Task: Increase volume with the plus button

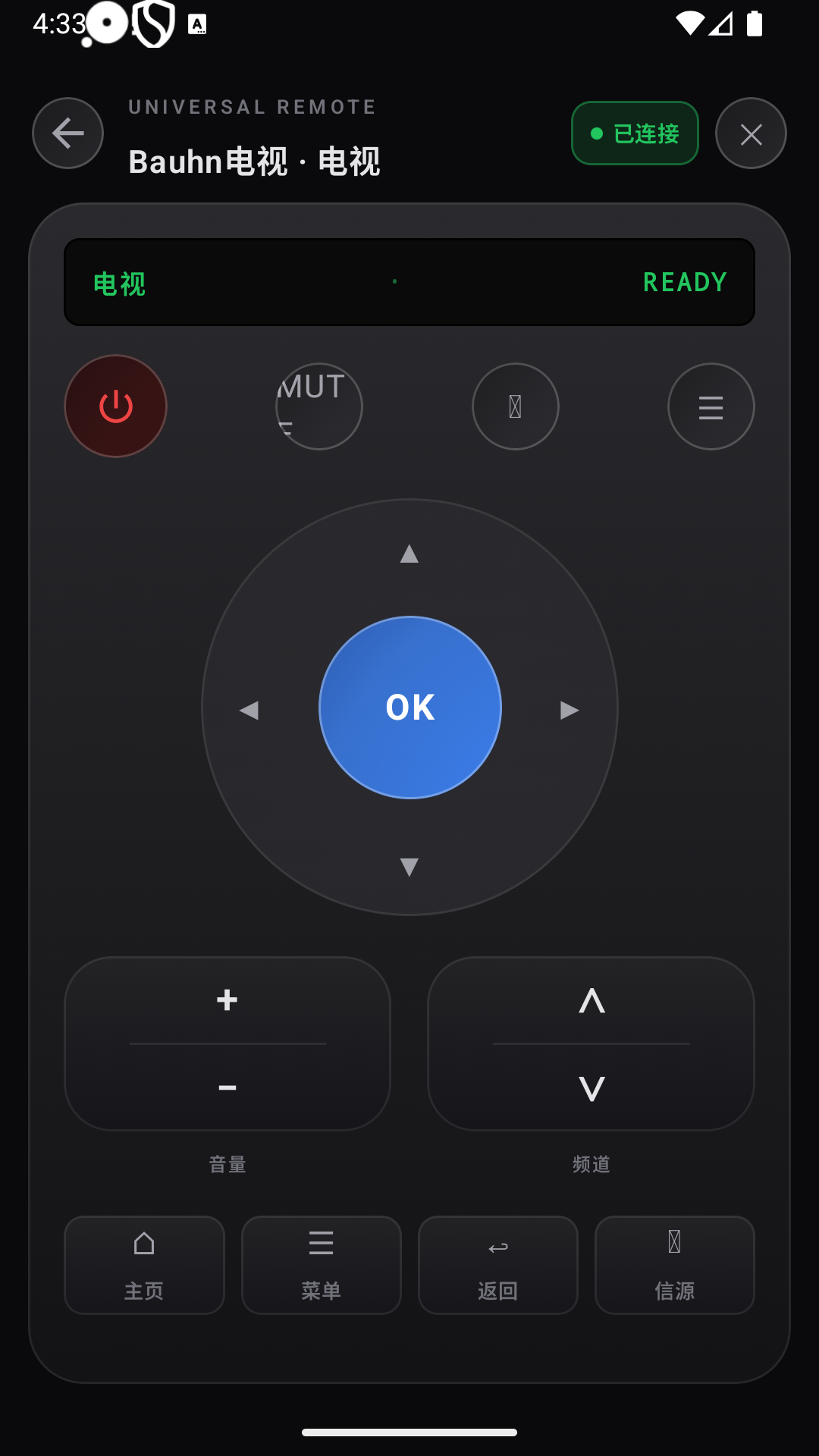Action: (x=227, y=1000)
